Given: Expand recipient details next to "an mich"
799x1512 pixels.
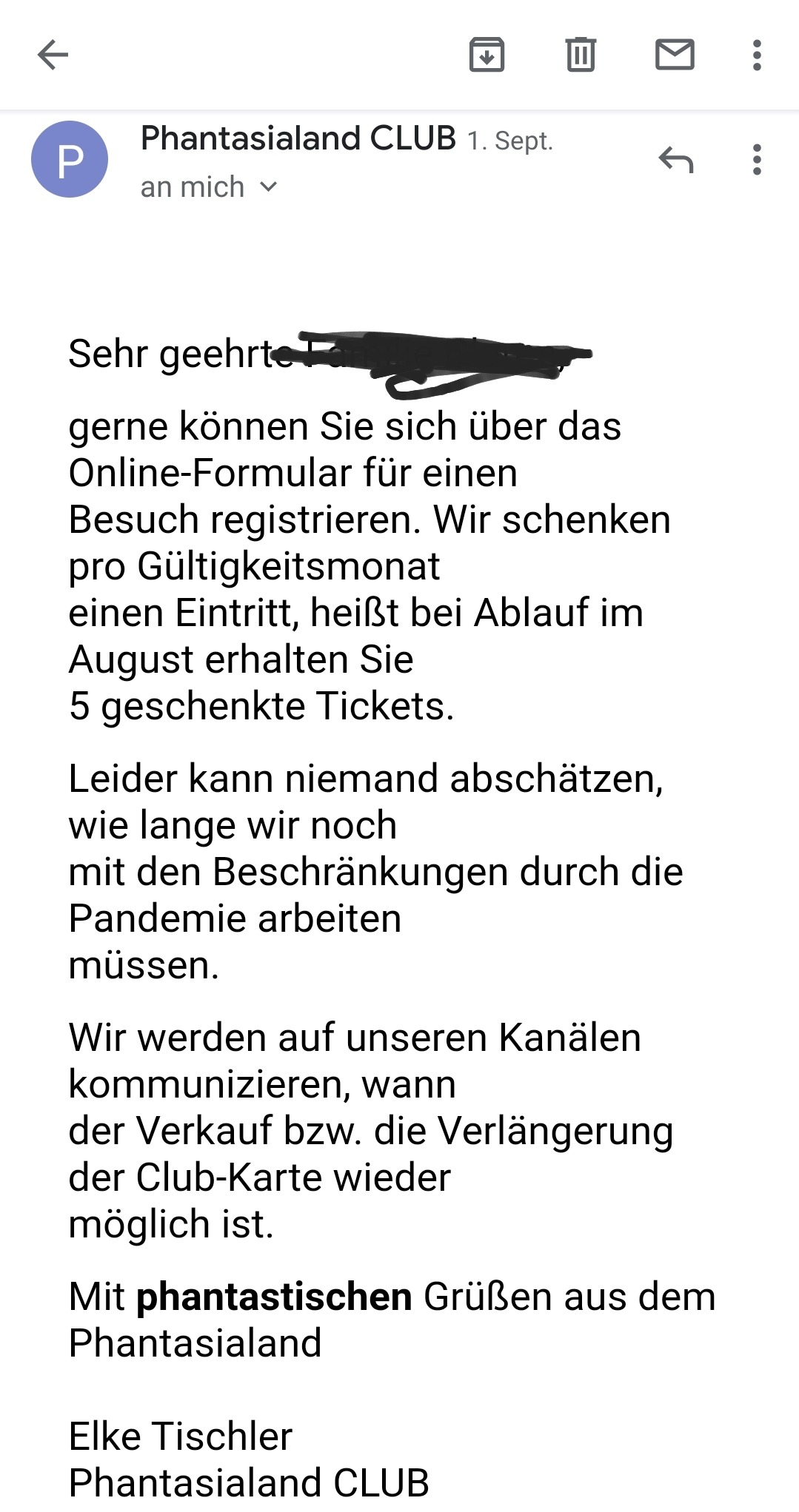Looking at the screenshot, I should click(x=269, y=187).
